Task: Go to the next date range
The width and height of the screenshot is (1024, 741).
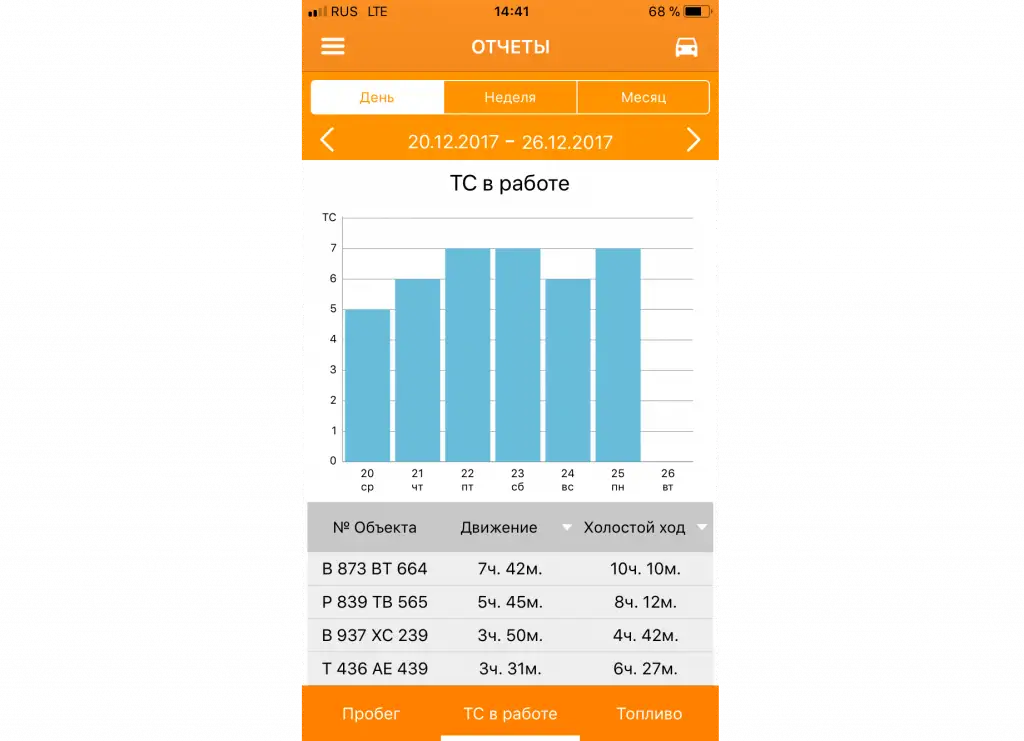Action: point(693,141)
